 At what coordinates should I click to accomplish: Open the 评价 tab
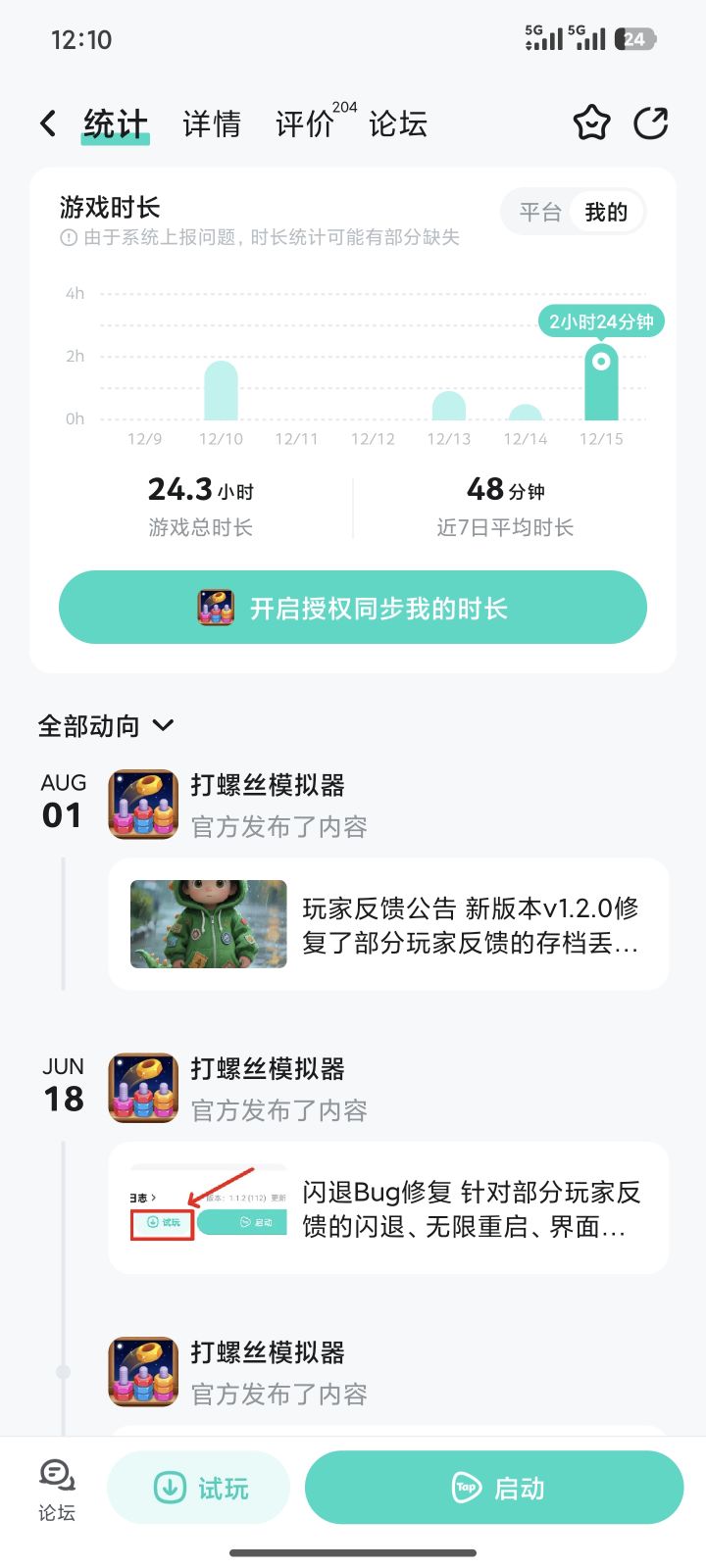(305, 124)
